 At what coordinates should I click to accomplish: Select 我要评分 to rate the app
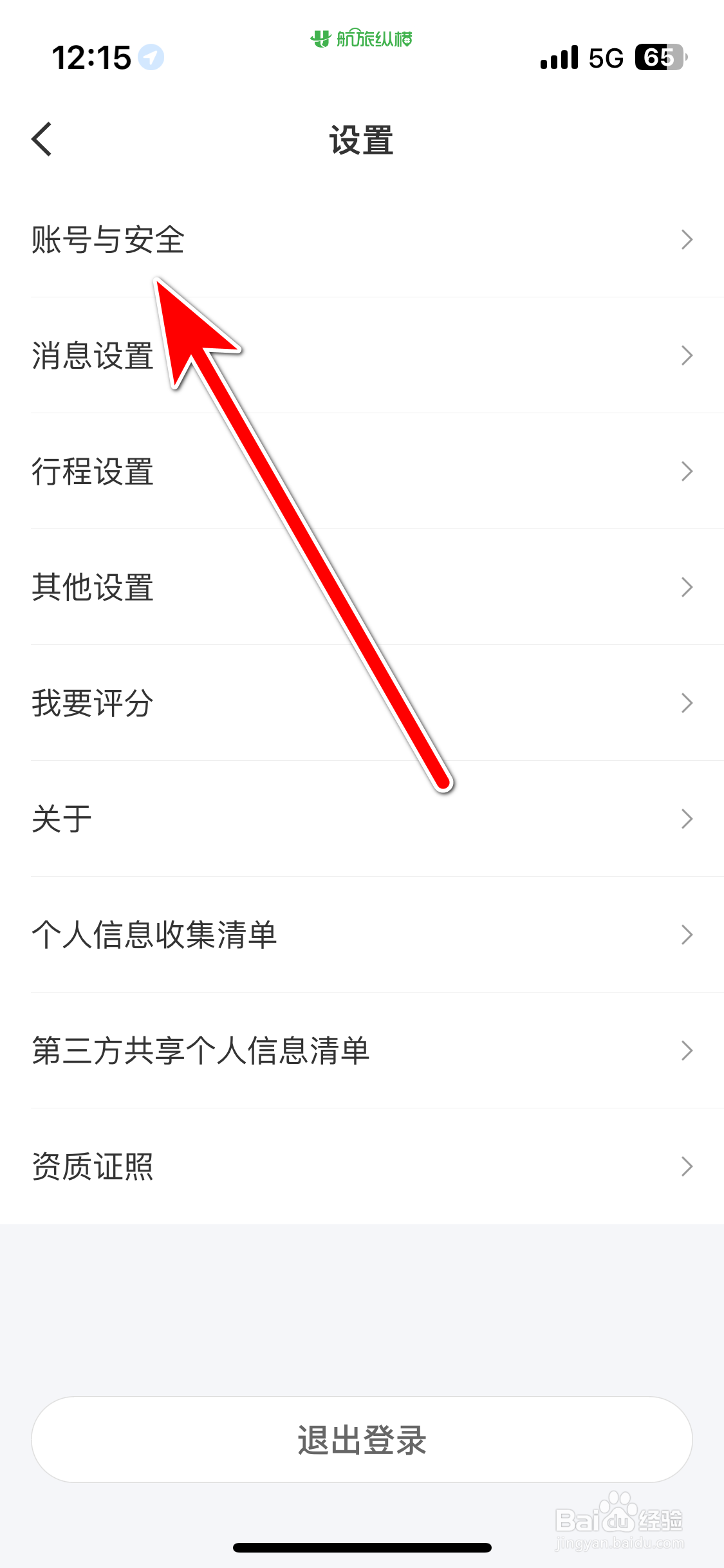(x=92, y=703)
